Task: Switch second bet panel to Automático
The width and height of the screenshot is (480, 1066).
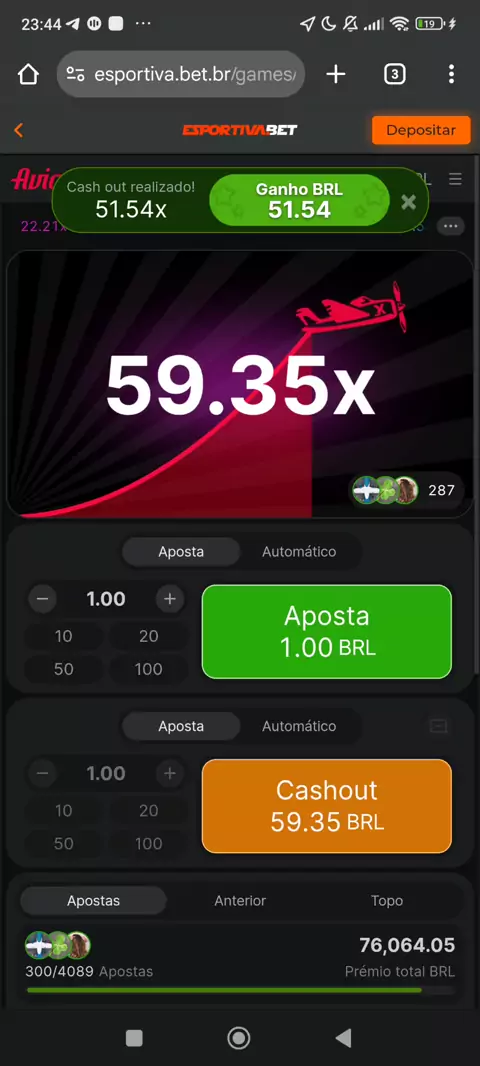Action: pyautogui.click(x=299, y=726)
